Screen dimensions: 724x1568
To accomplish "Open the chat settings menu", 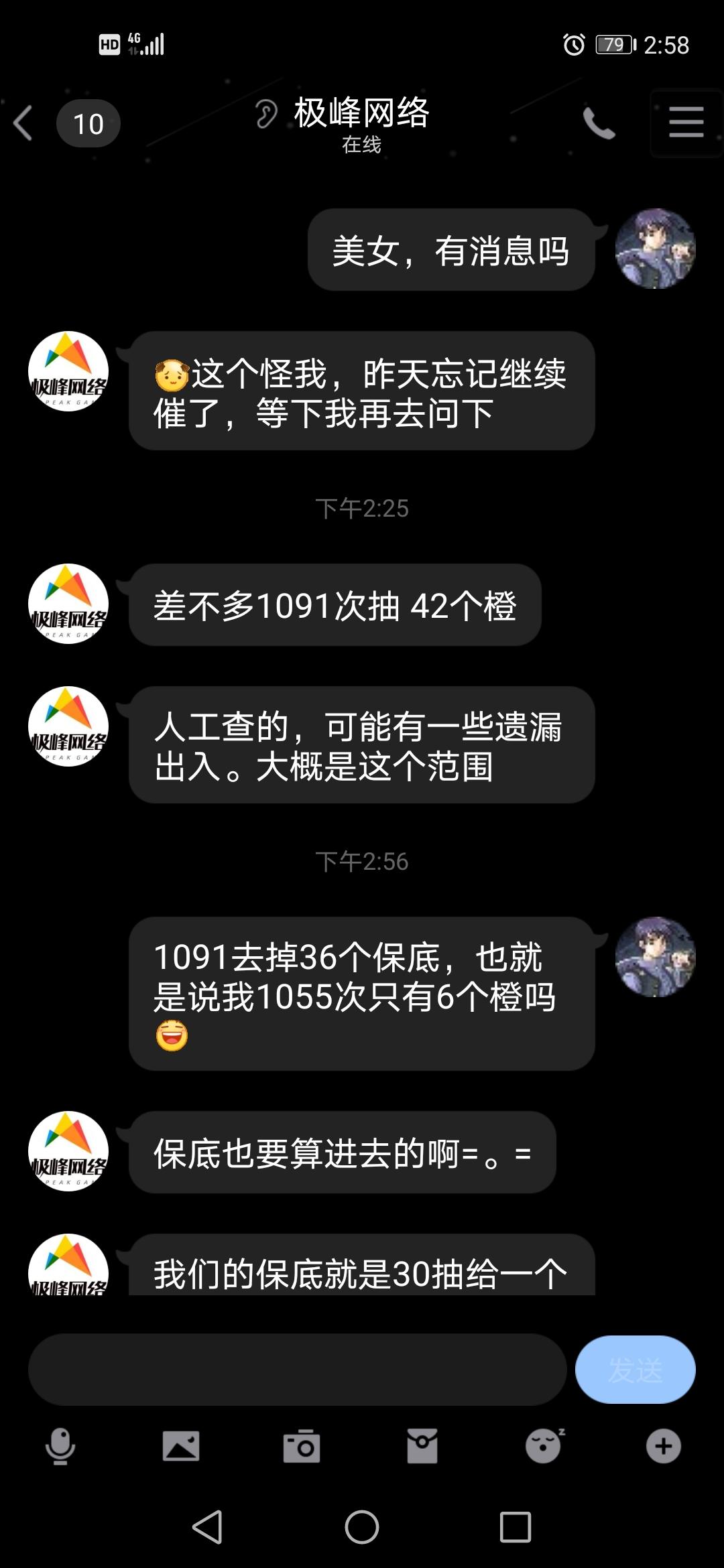I will pyautogui.click(x=686, y=123).
